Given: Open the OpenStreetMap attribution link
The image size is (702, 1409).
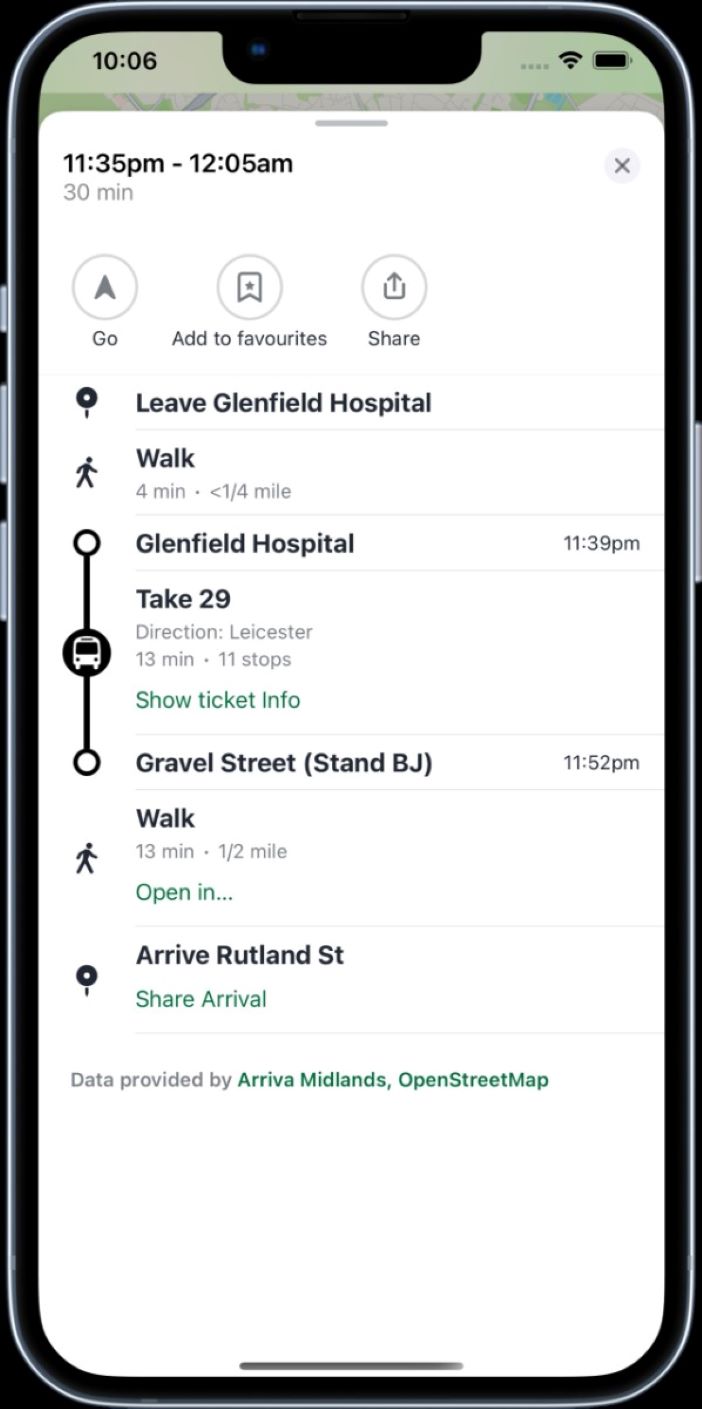Looking at the screenshot, I should coord(474,1080).
